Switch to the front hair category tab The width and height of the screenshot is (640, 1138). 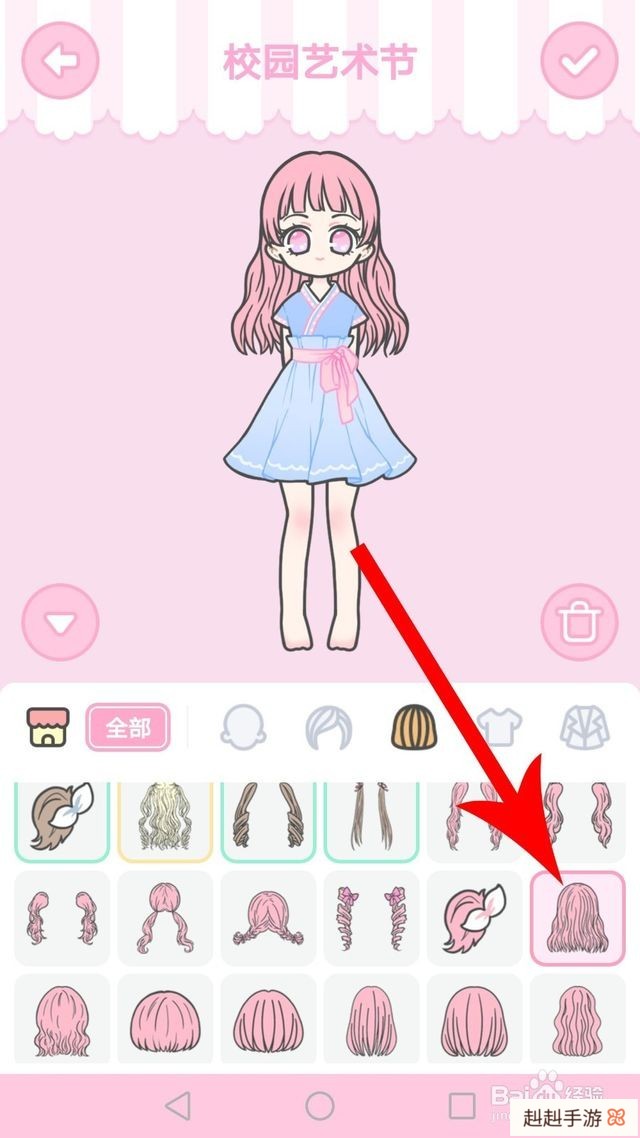tap(329, 727)
